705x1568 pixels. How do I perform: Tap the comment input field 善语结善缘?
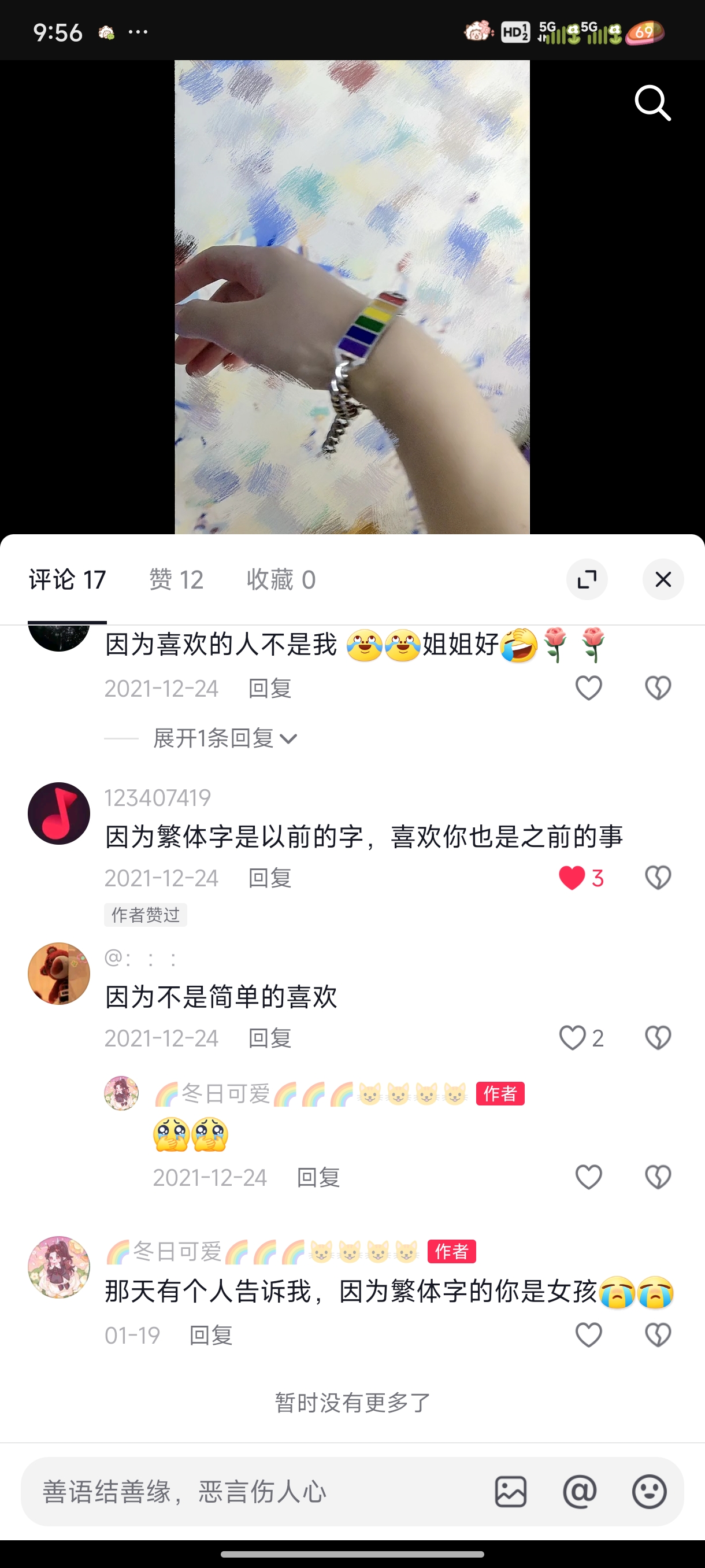[x=255, y=1491]
